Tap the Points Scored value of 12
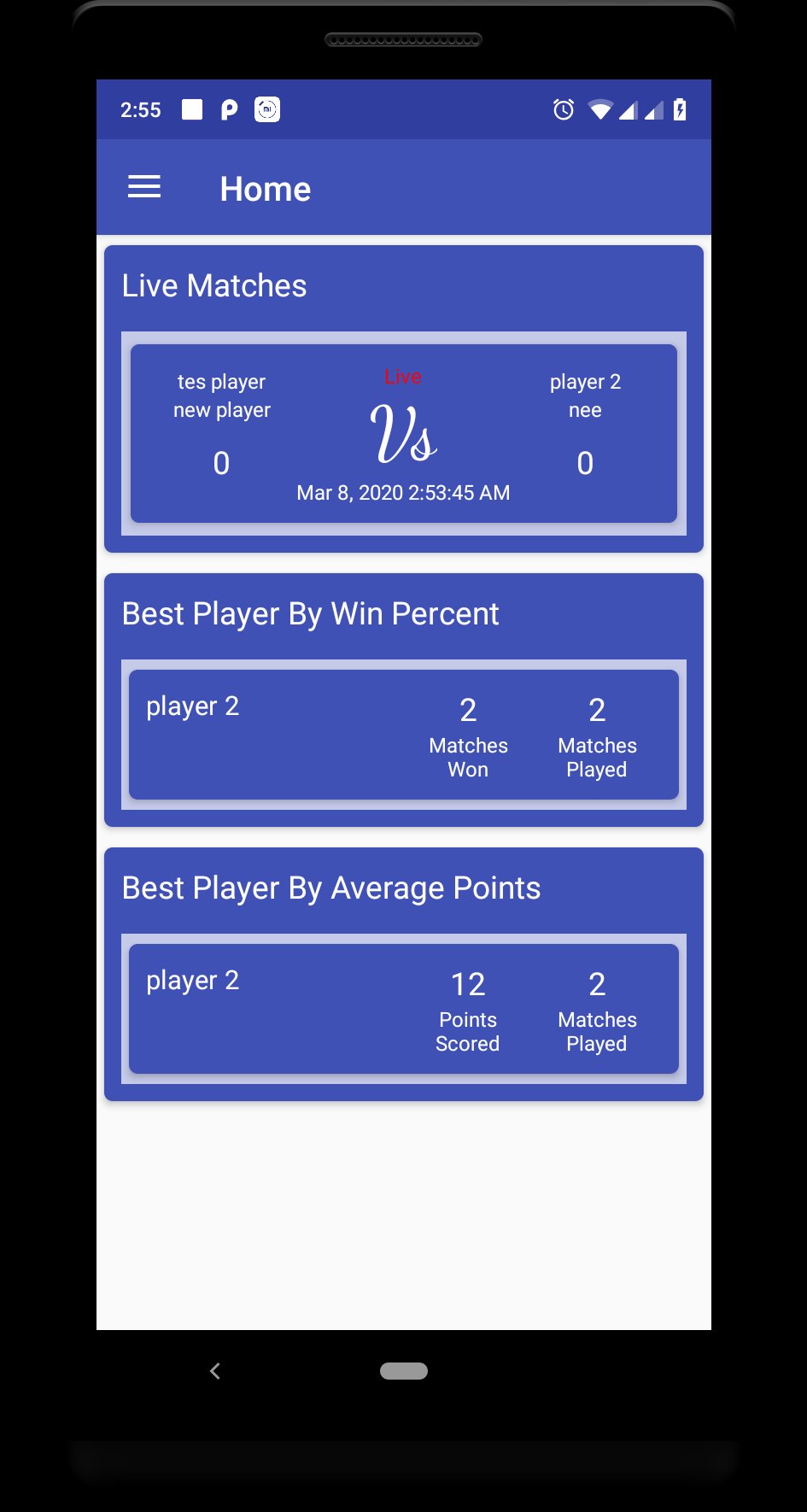Screen dimensions: 807x1512 click(x=467, y=984)
